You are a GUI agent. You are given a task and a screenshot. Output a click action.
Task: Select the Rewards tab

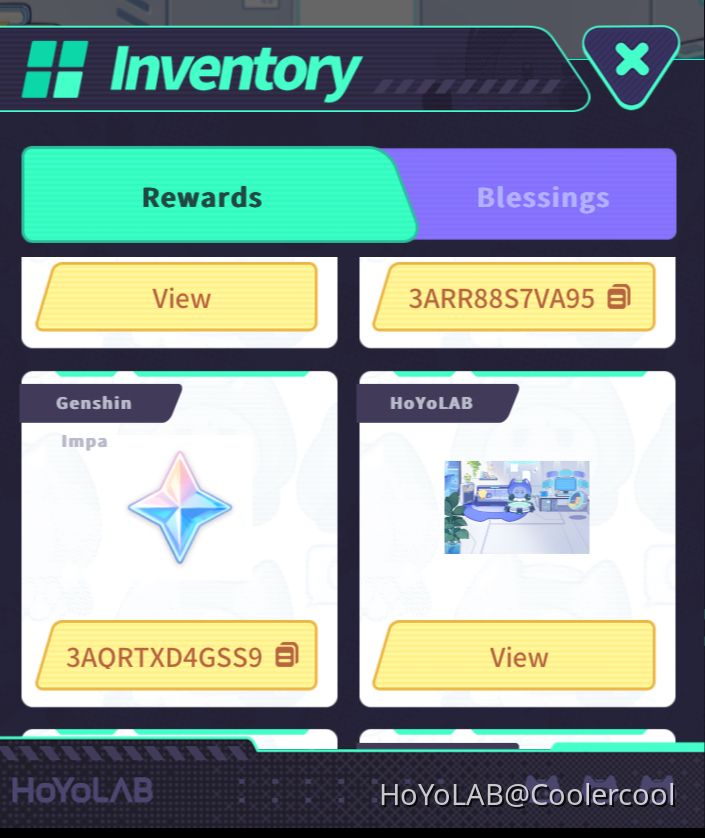point(202,197)
